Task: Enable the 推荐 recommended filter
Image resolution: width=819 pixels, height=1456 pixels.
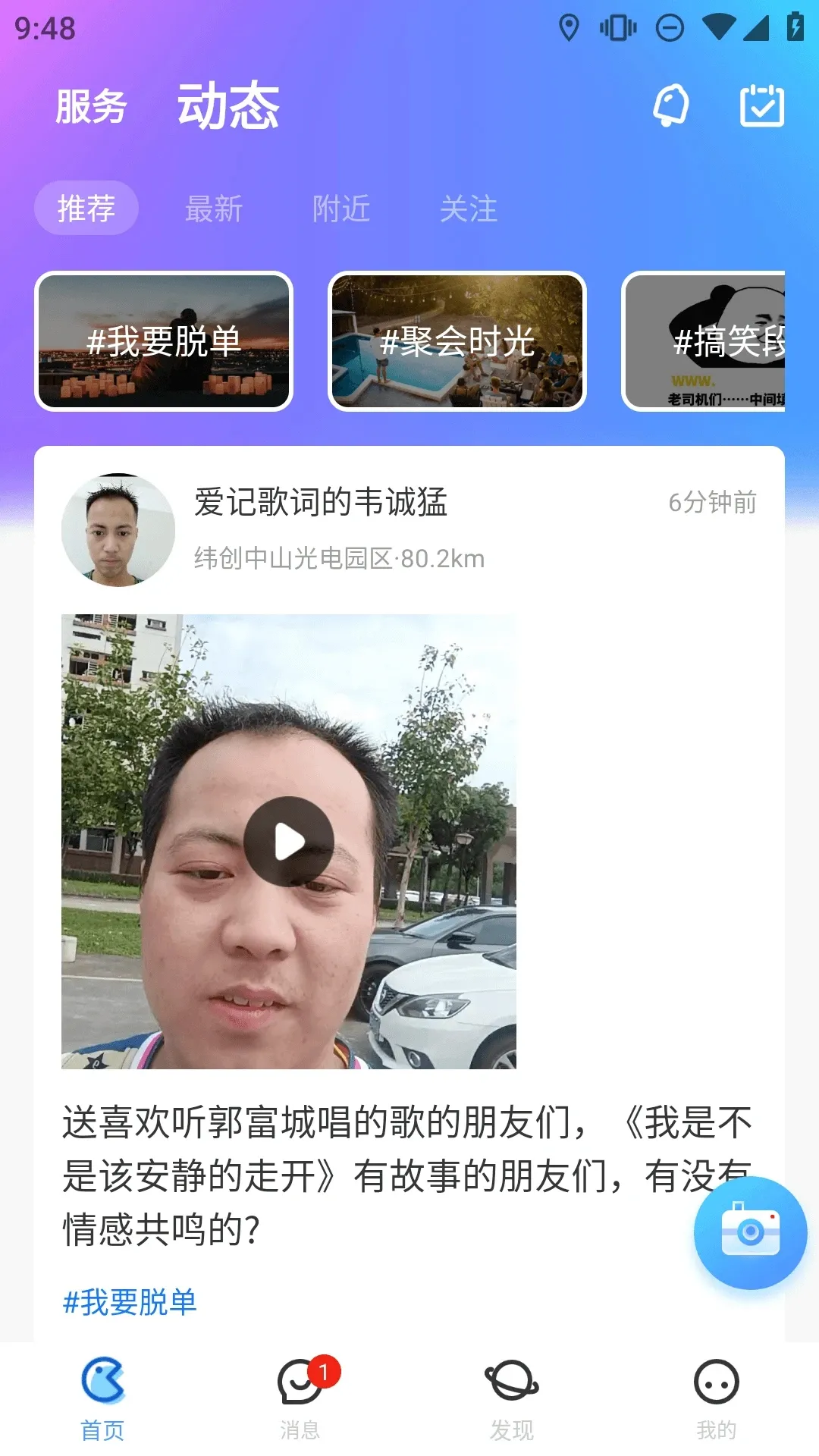Action: [86, 207]
